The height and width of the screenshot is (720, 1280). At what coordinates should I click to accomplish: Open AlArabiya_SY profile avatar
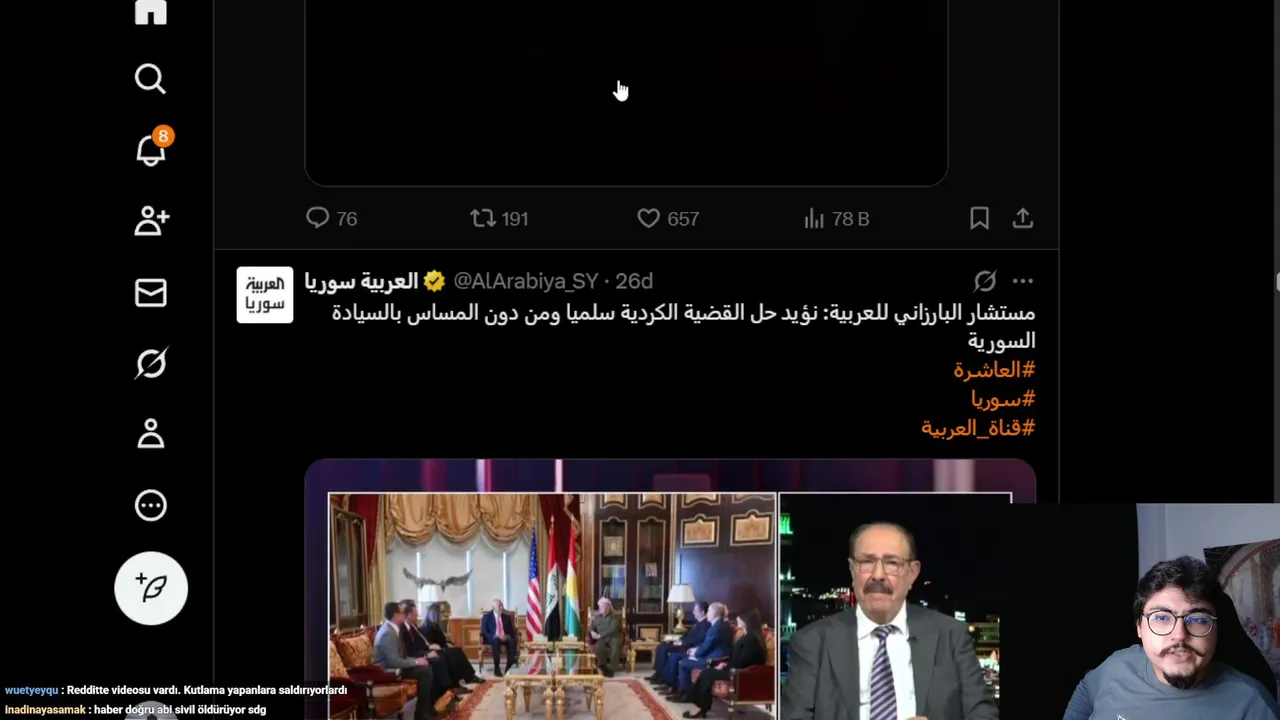click(x=265, y=295)
